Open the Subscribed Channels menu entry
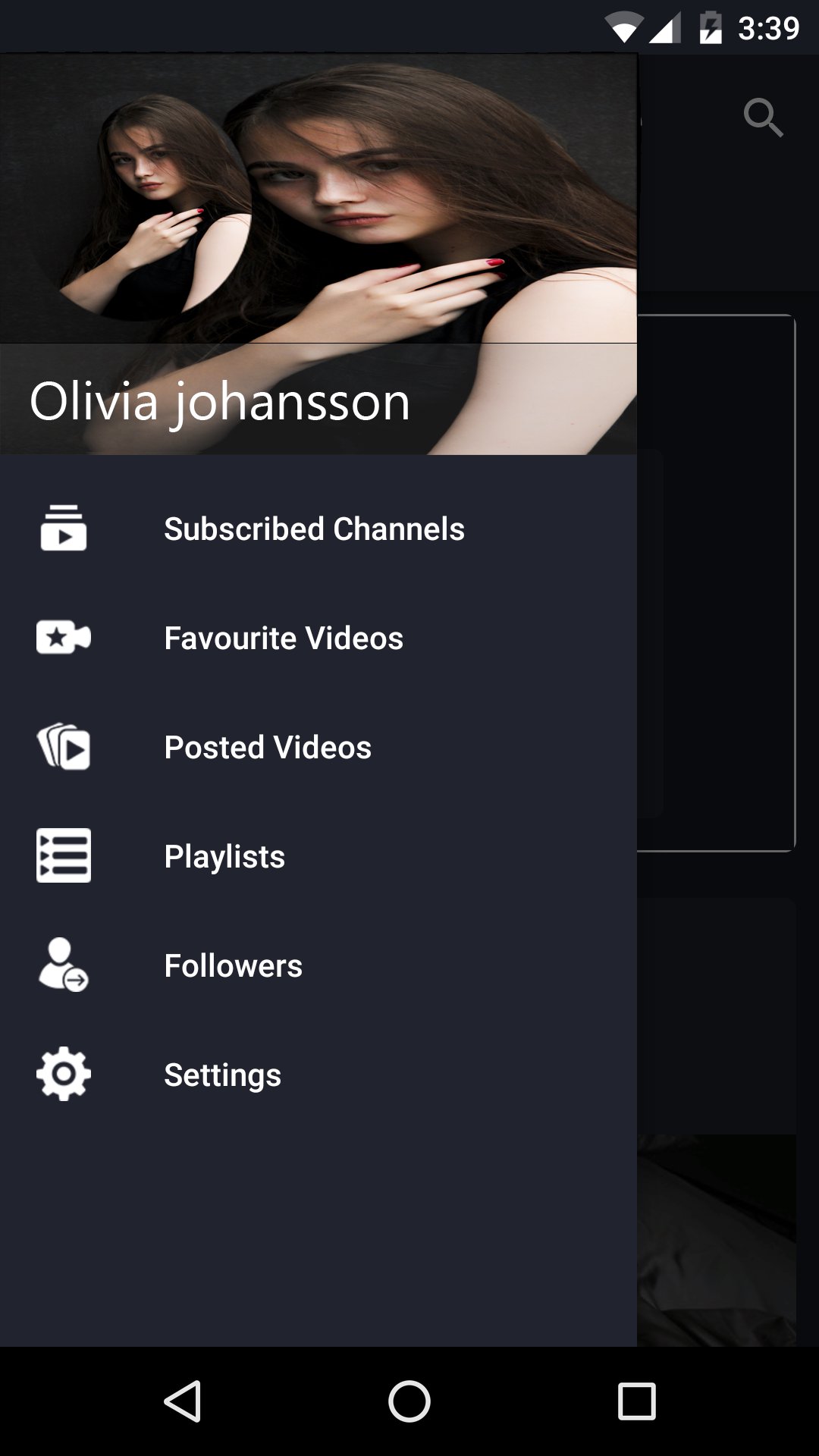 314,529
